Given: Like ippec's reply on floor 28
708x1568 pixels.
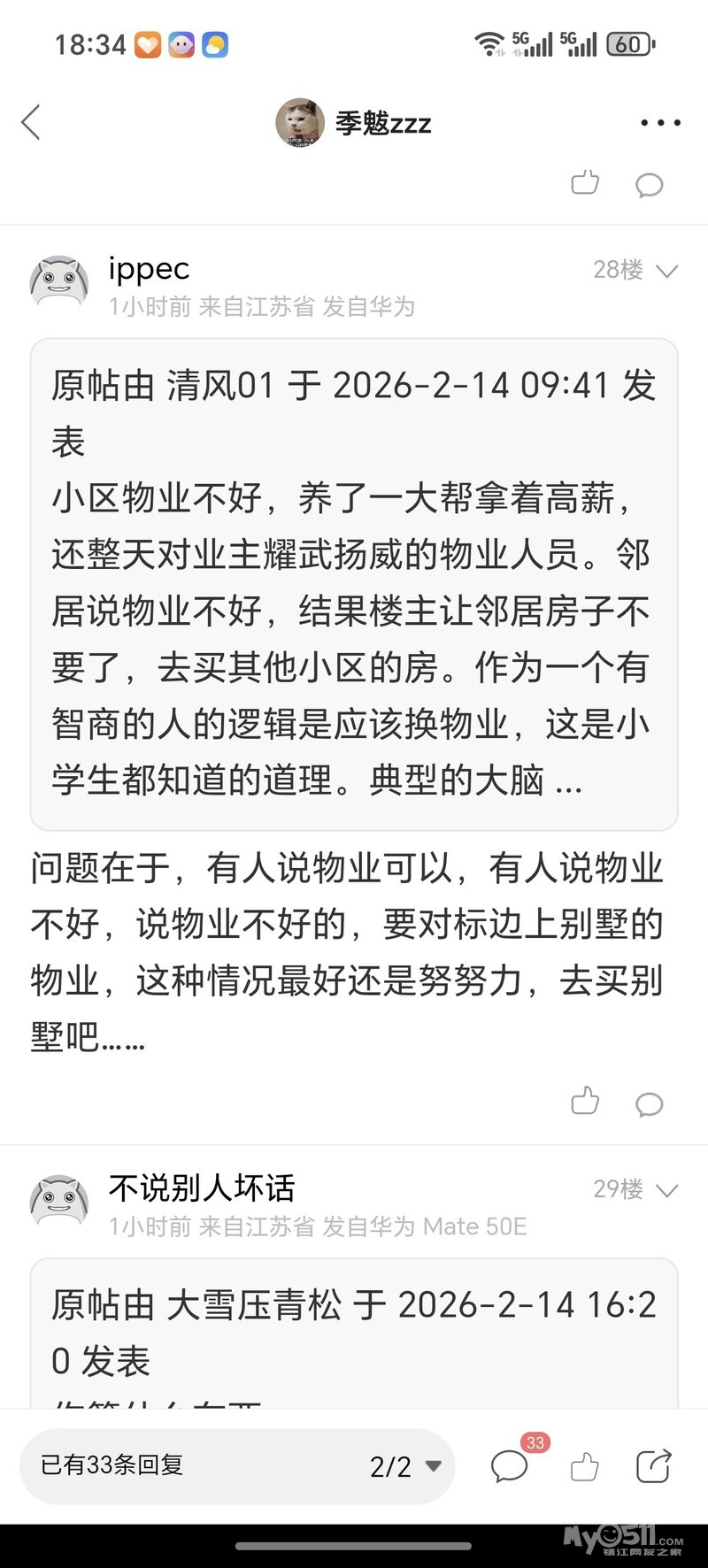Looking at the screenshot, I should (x=585, y=1102).
